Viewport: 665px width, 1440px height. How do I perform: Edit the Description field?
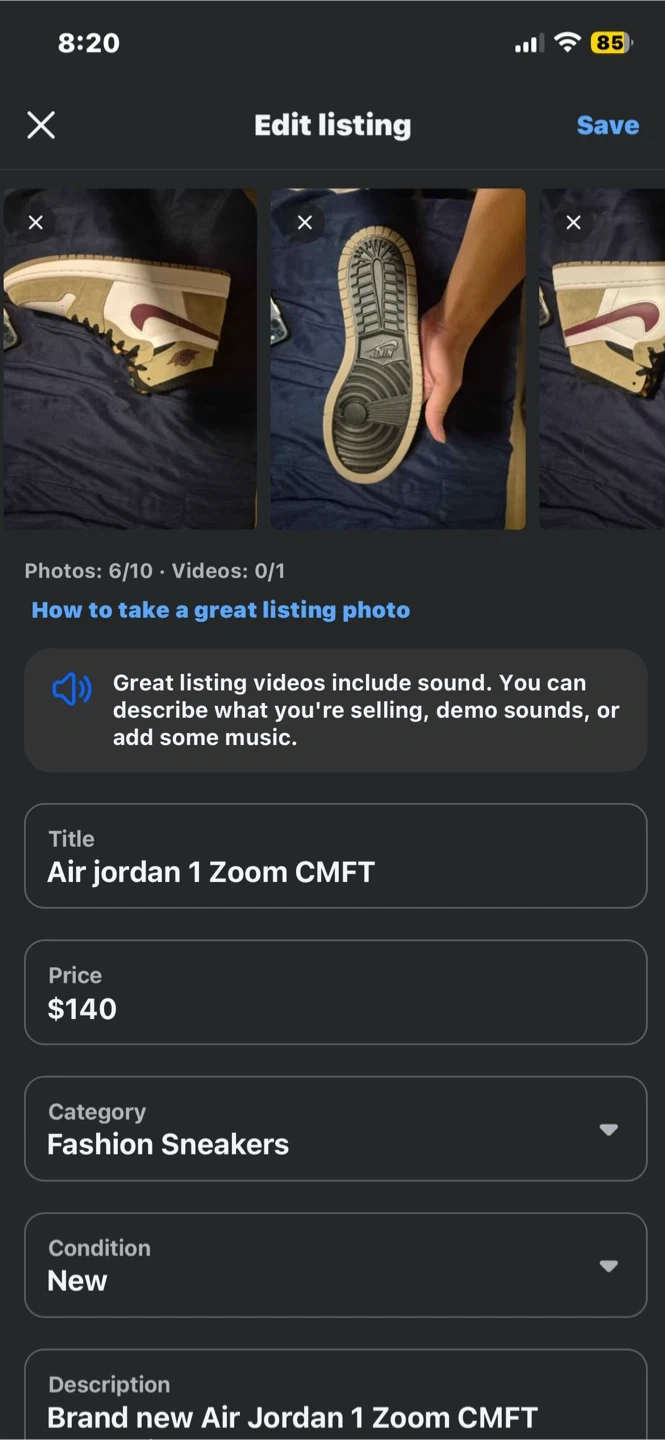[335, 1402]
